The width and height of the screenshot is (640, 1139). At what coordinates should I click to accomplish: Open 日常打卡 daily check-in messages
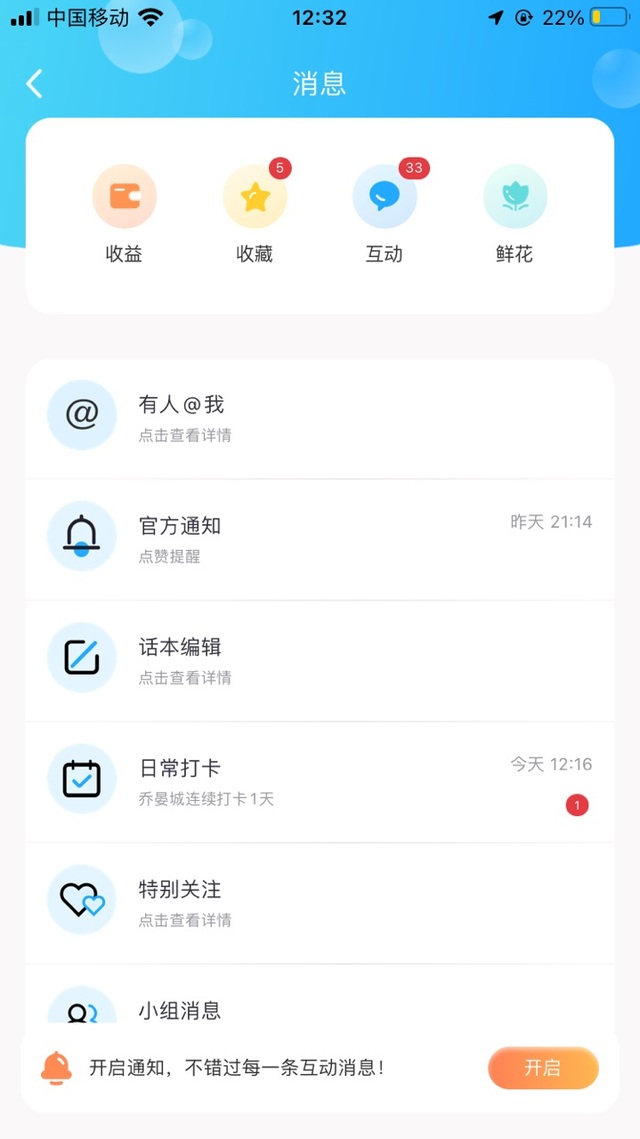tap(320, 780)
